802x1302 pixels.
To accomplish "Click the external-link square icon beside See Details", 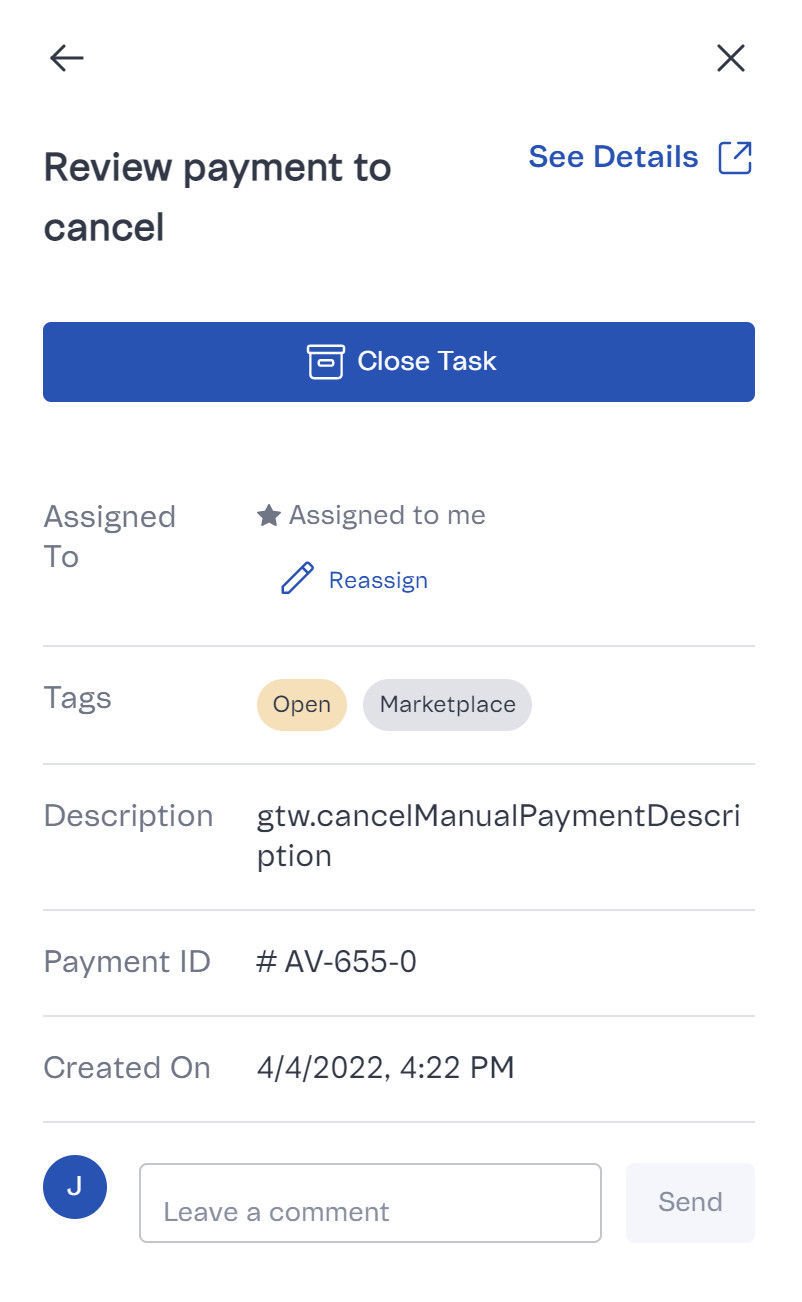I will tap(736, 157).
